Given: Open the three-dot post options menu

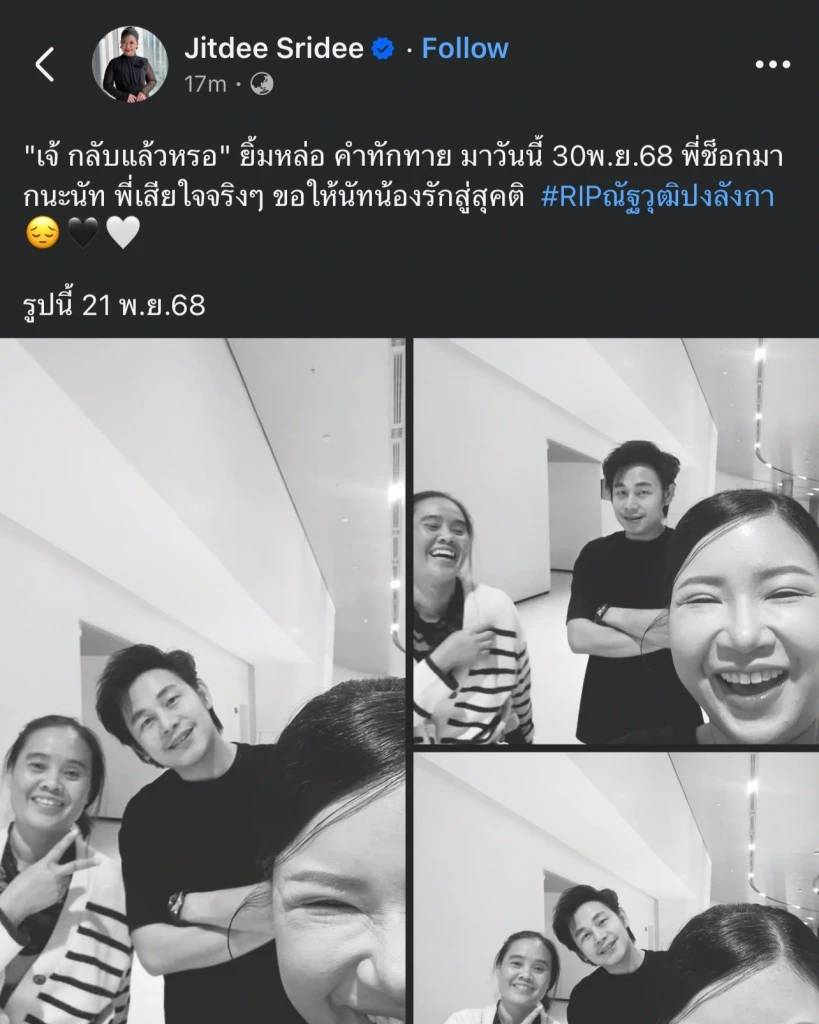Looking at the screenshot, I should pos(772,64).
